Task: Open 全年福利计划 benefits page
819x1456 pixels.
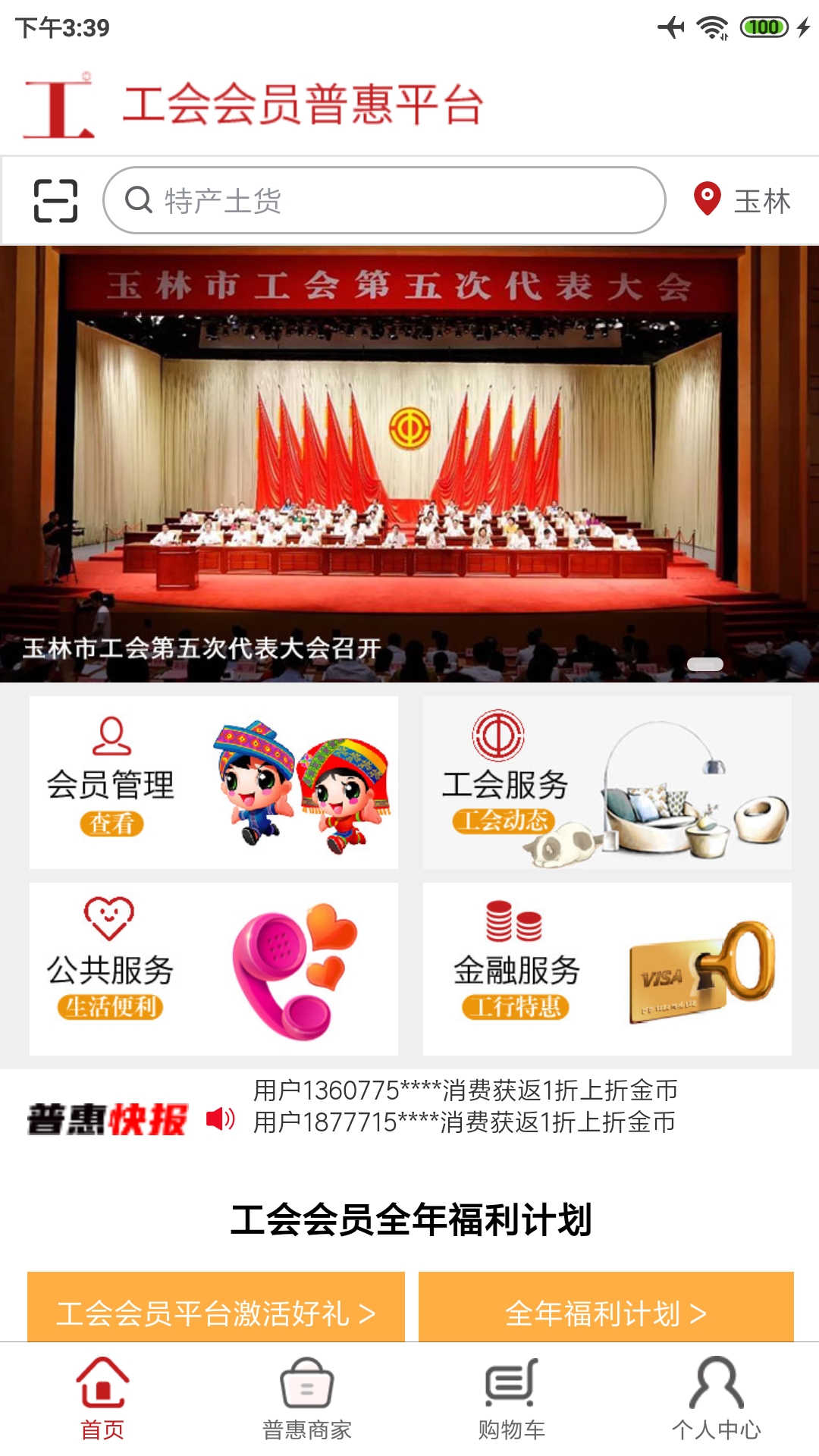Action: coord(604,1311)
